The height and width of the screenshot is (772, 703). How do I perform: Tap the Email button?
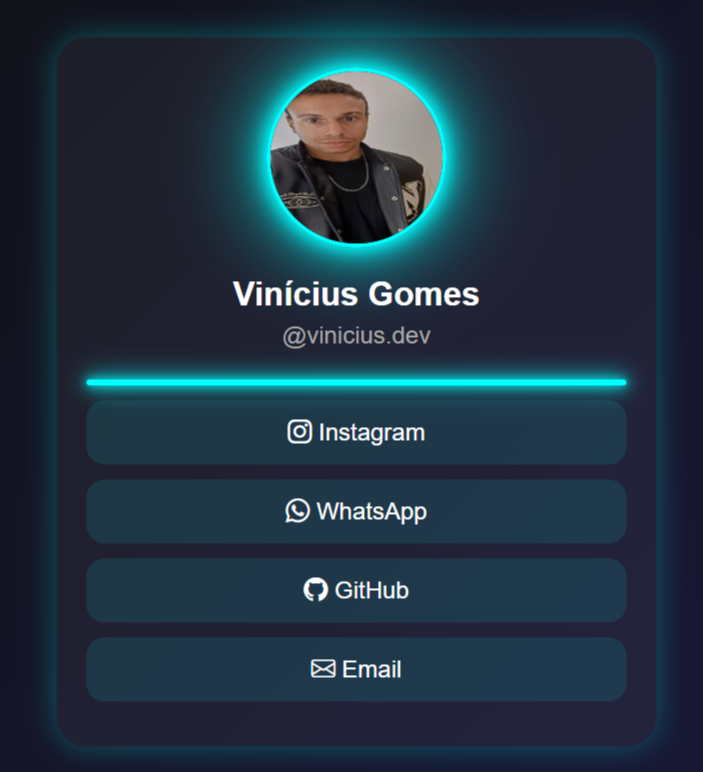coord(356,669)
